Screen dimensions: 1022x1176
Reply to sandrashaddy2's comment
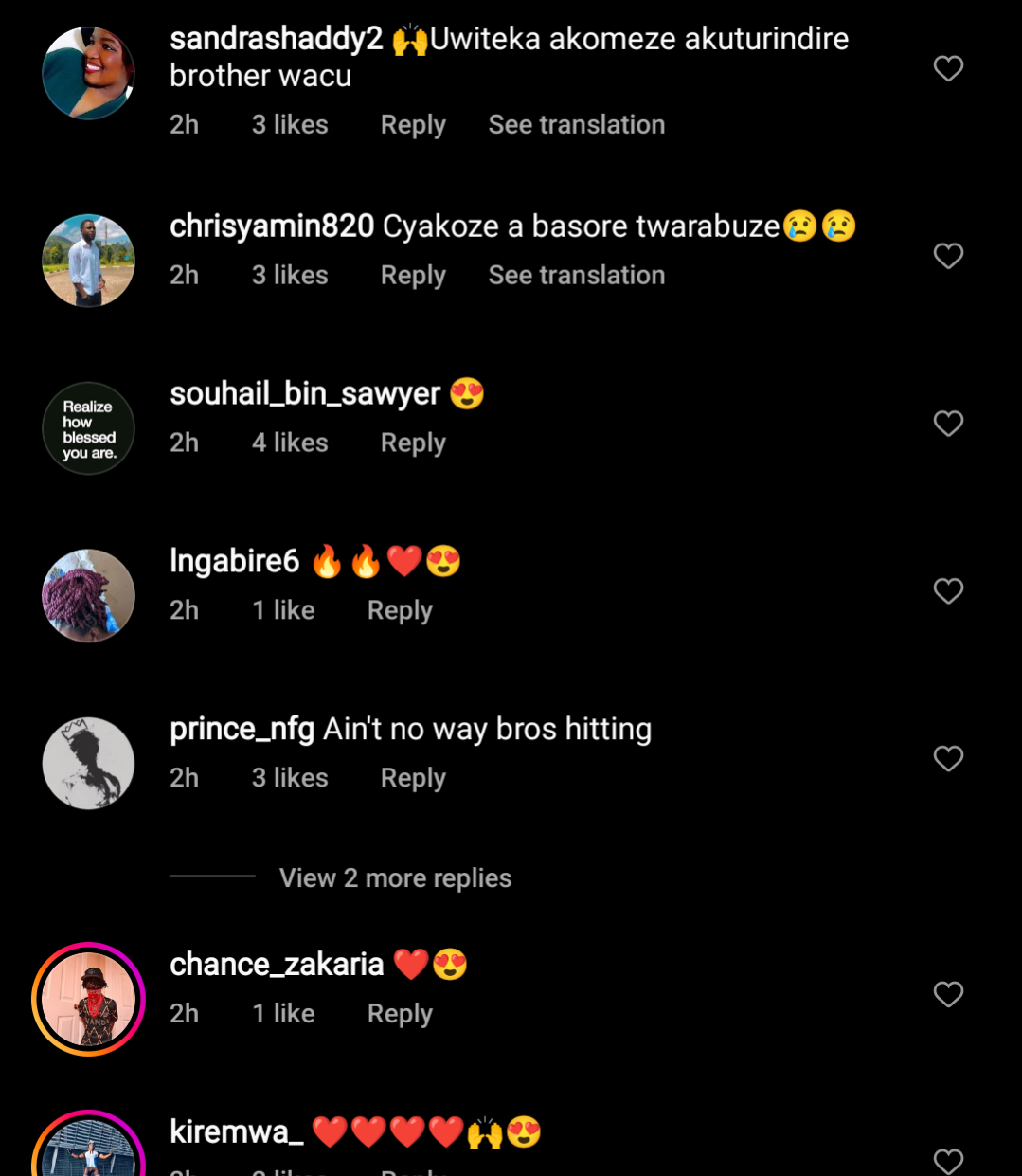[413, 125]
